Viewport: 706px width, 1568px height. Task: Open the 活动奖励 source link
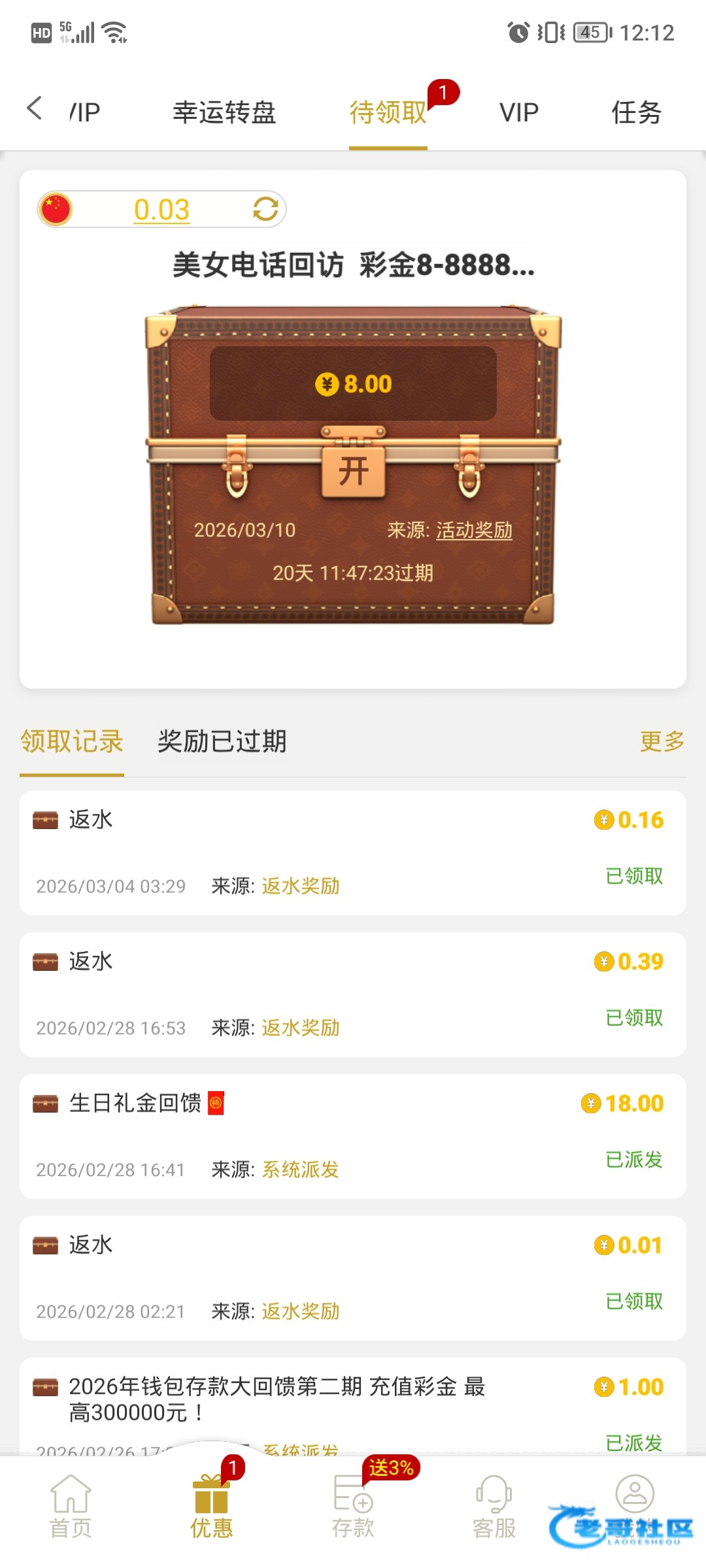(474, 530)
